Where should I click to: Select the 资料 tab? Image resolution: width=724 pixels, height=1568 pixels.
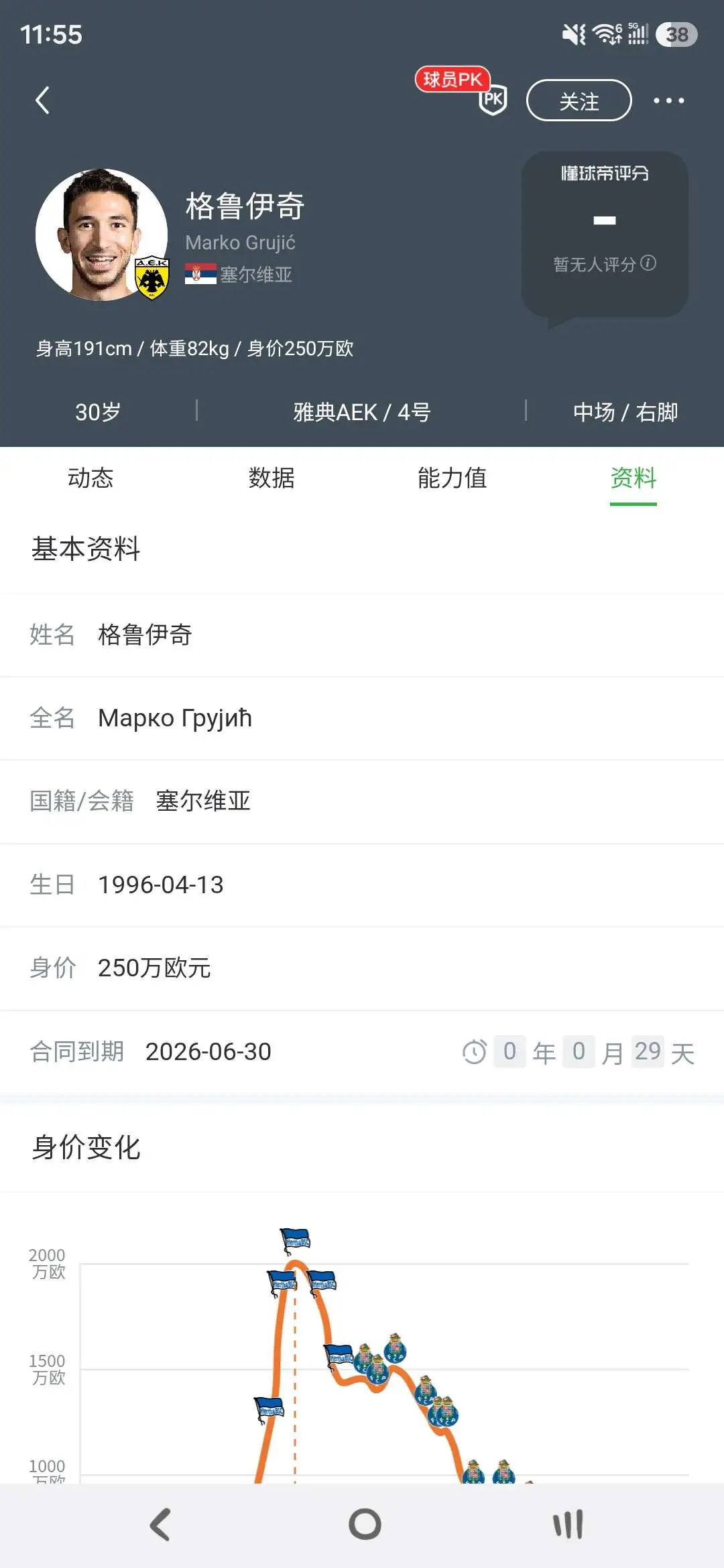point(633,478)
